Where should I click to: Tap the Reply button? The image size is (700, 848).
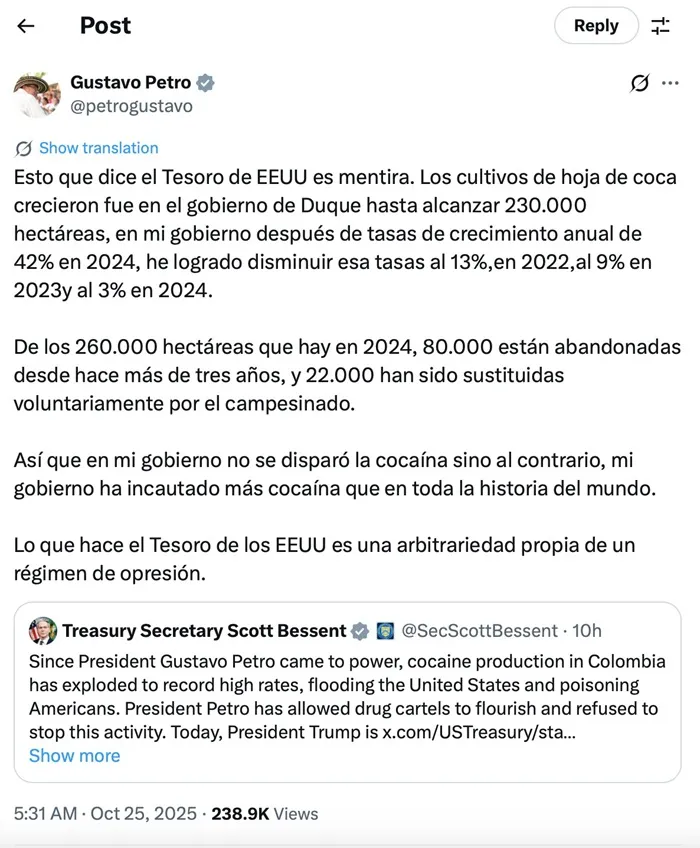click(x=596, y=26)
